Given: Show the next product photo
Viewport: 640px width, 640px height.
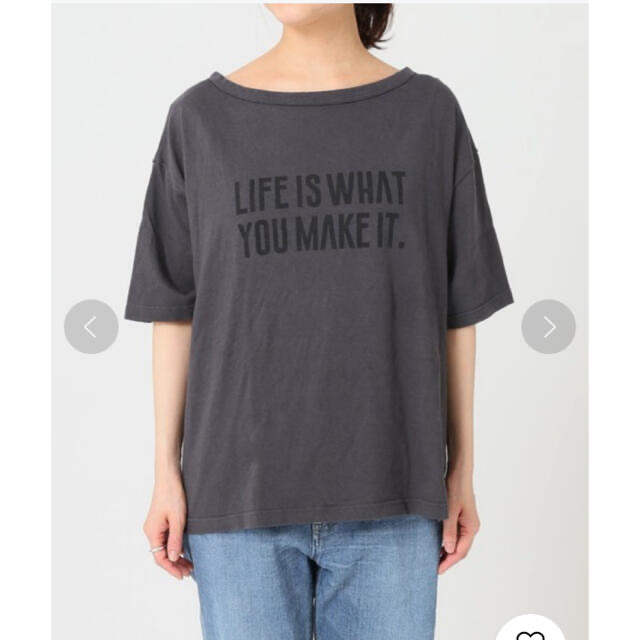Looking at the screenshot, I should pos(548,326).
